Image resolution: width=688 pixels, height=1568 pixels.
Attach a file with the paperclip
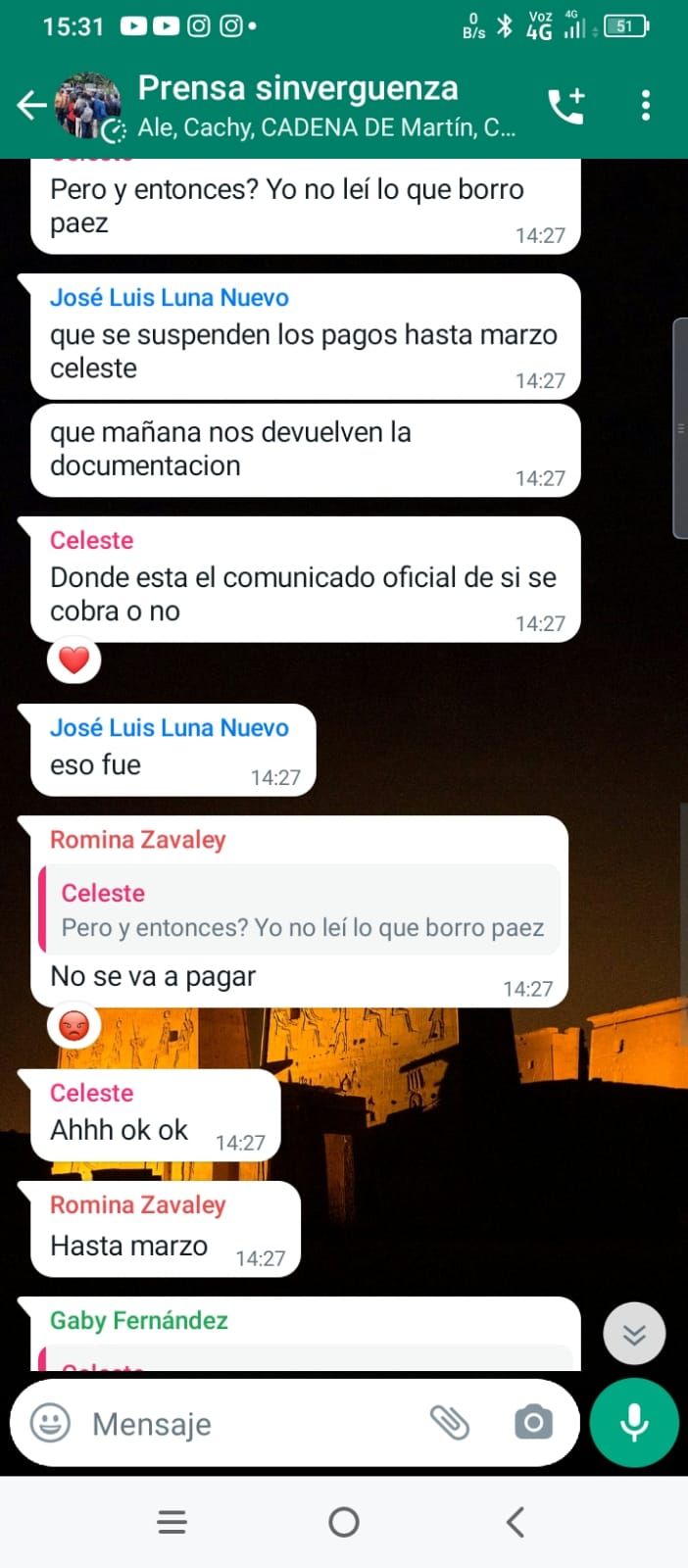[450, 1422]
